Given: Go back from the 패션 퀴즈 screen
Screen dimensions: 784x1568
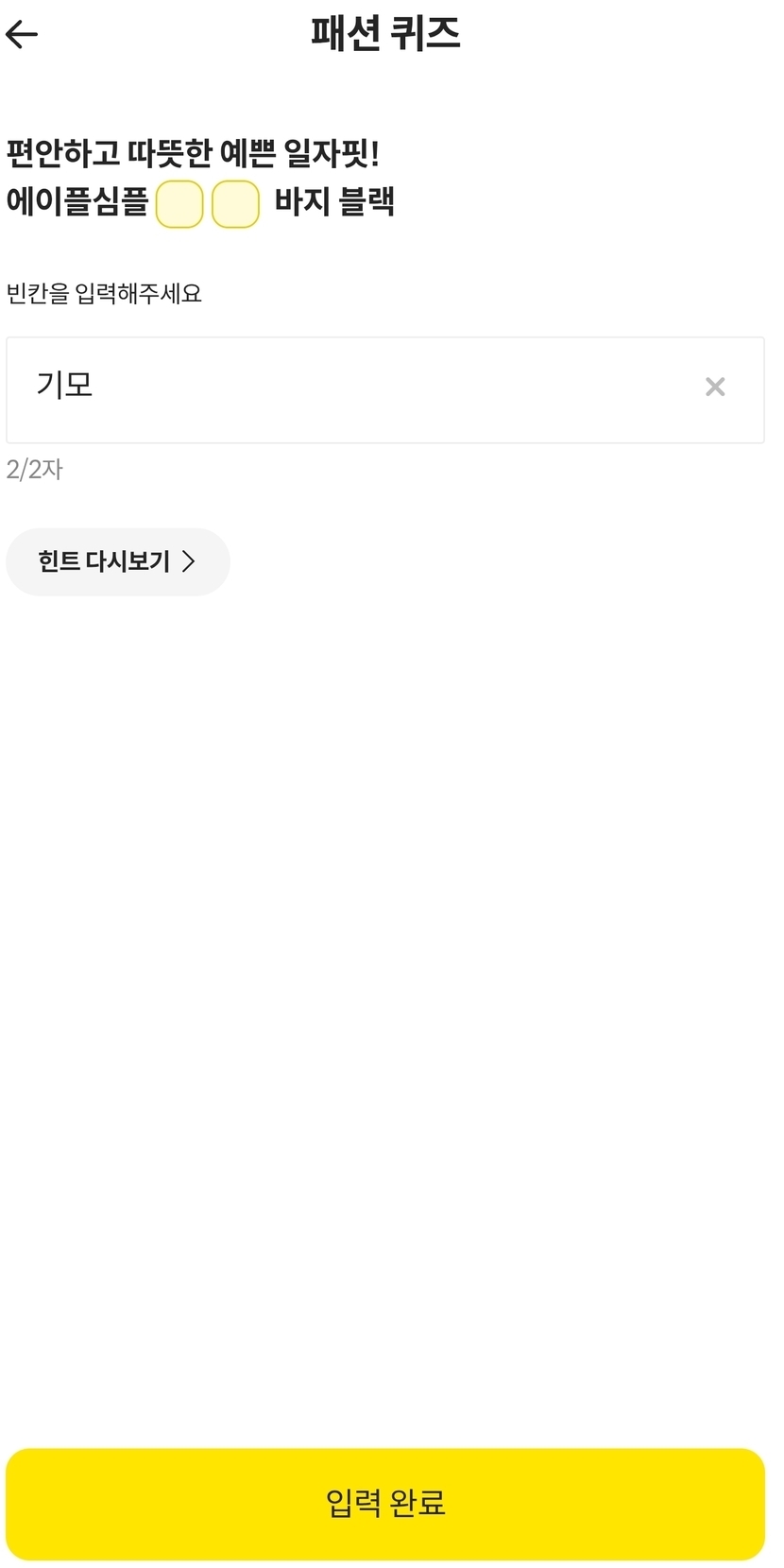Looking at the screenshot, I should pos(22,35).
